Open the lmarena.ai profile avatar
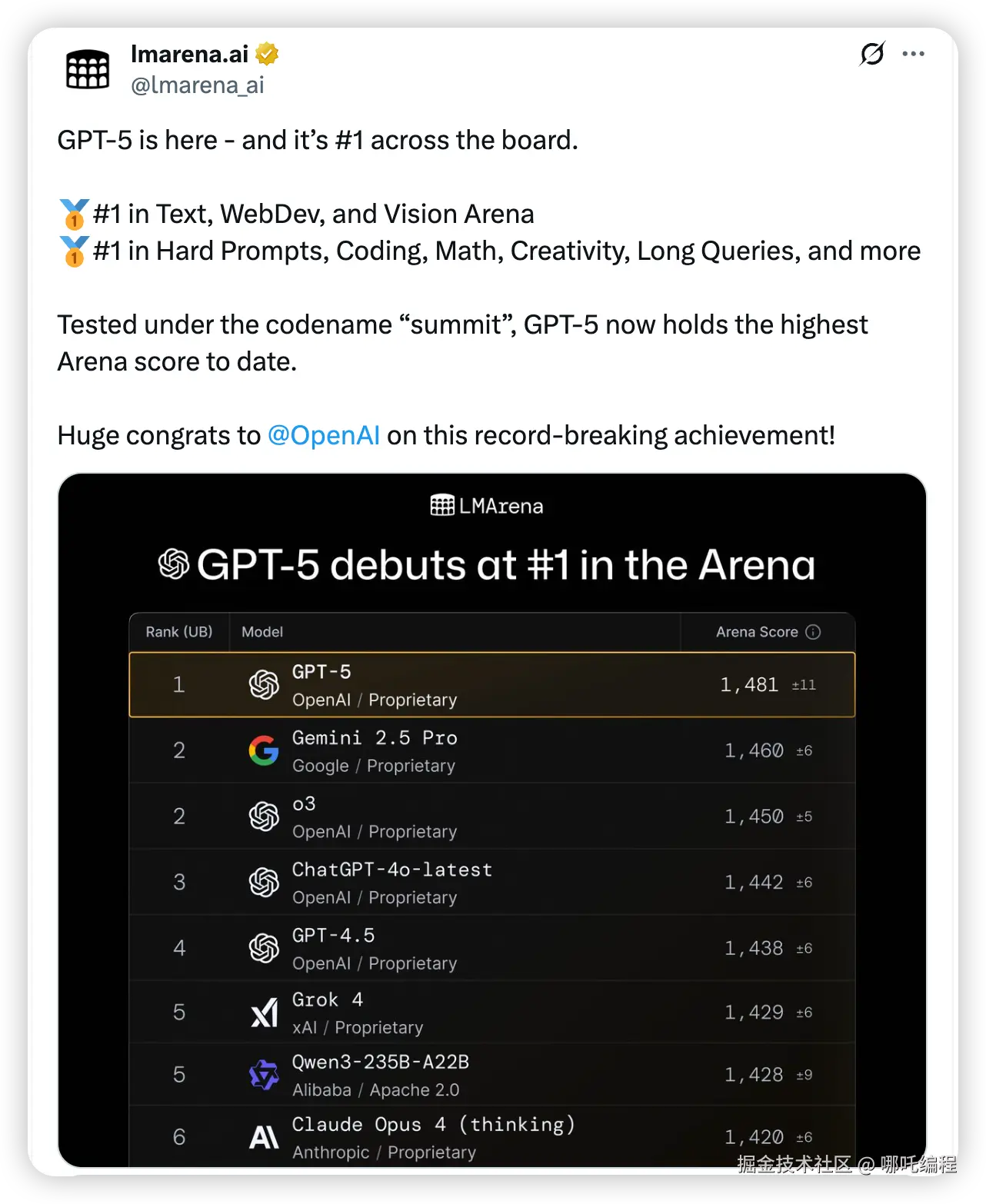 [x=88, y=69]
